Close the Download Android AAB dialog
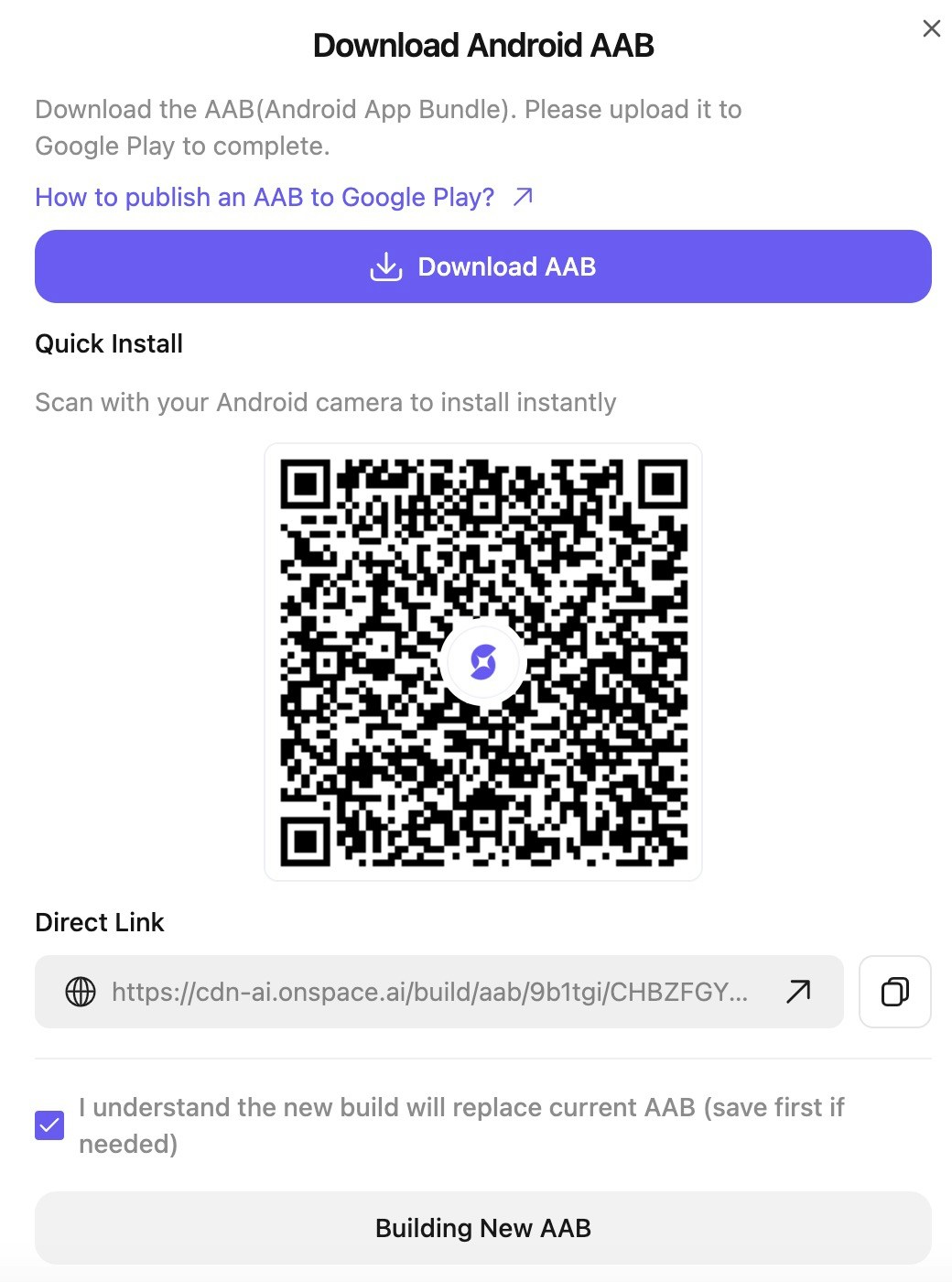 coord(931,28)
